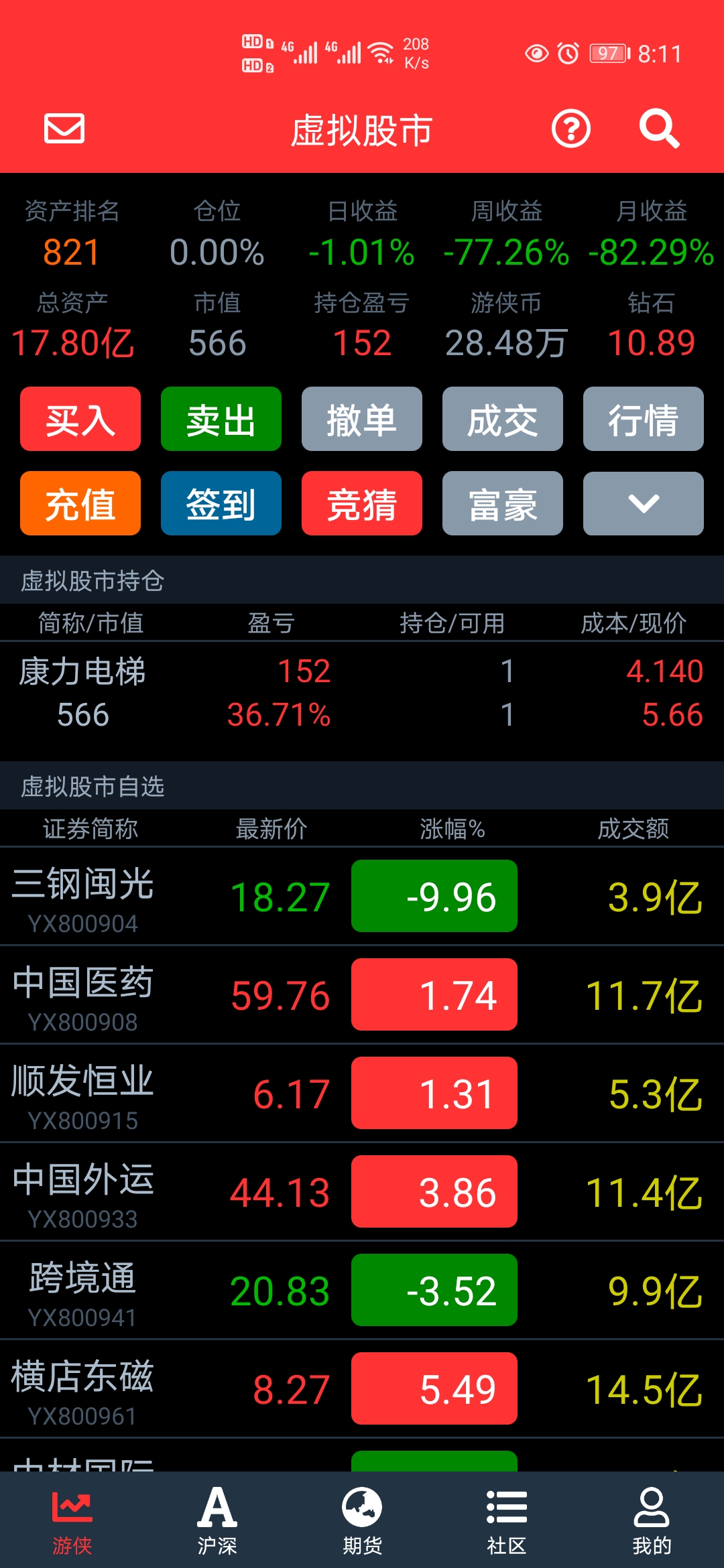Tap the red 买入 buy button

[x=80, y=419]
